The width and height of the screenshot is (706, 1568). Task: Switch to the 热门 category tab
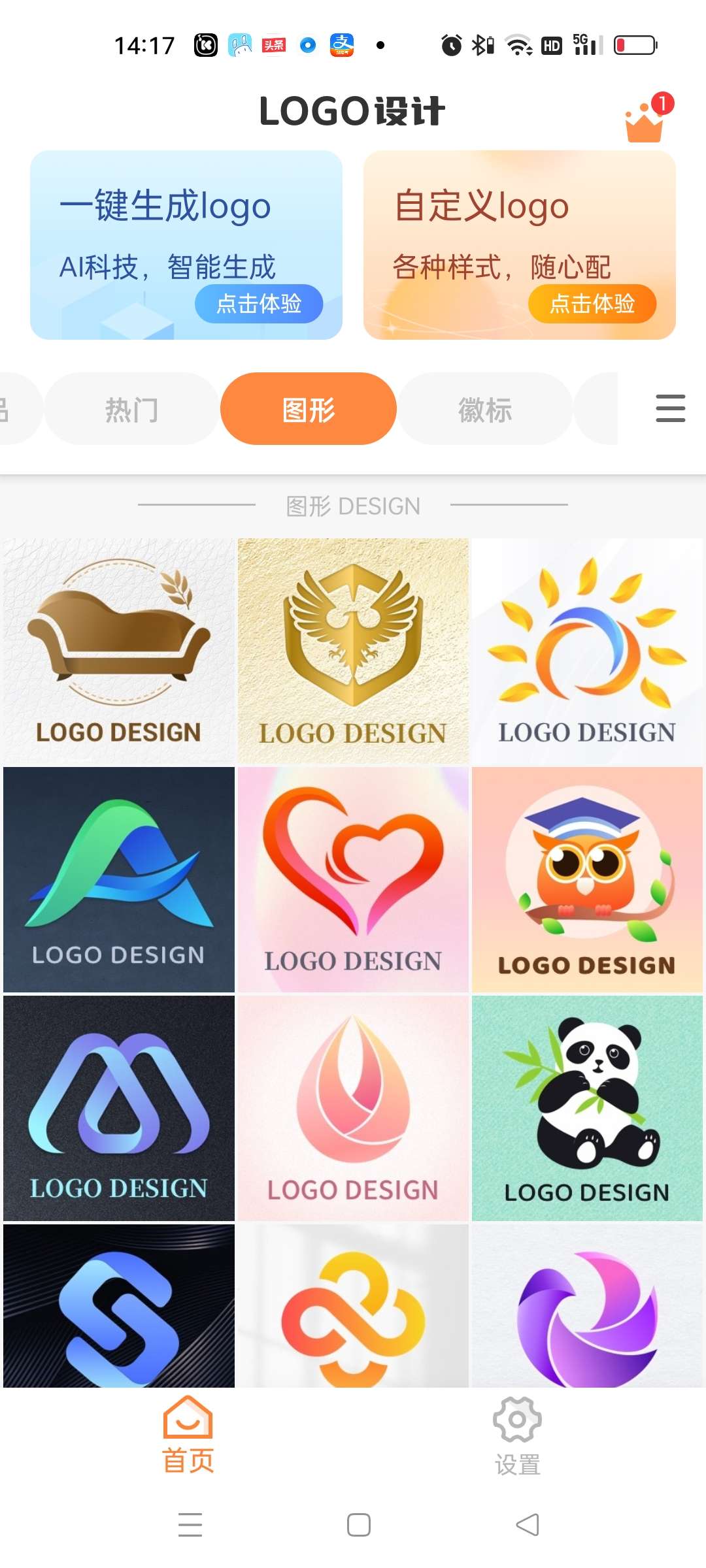point(131,410)
